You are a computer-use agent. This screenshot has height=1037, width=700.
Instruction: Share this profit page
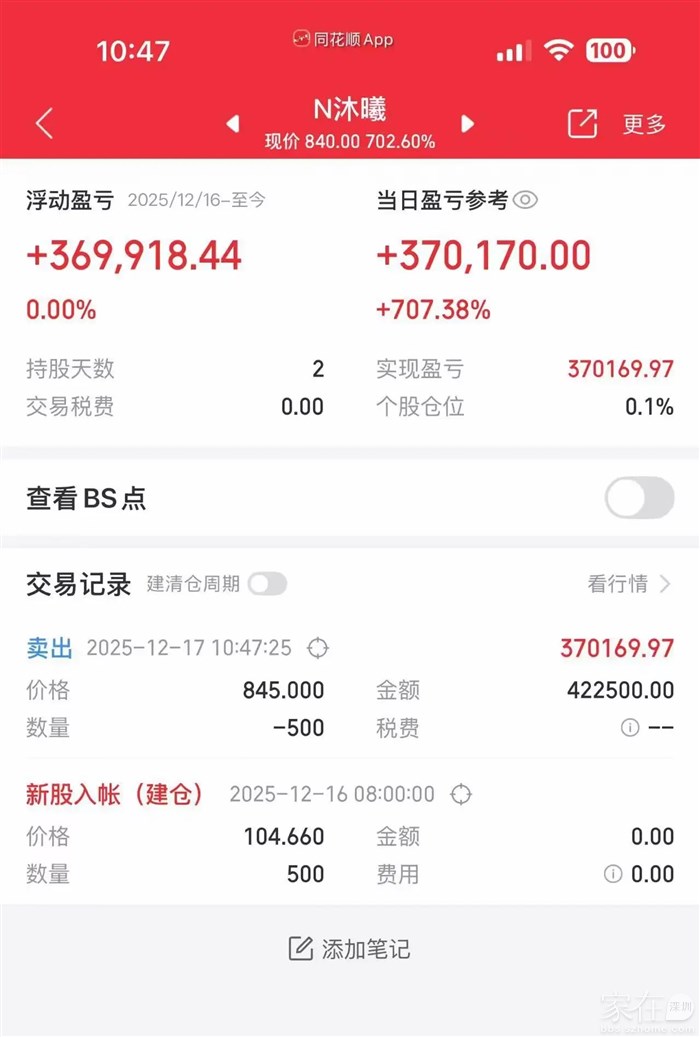tap(582, 124)
